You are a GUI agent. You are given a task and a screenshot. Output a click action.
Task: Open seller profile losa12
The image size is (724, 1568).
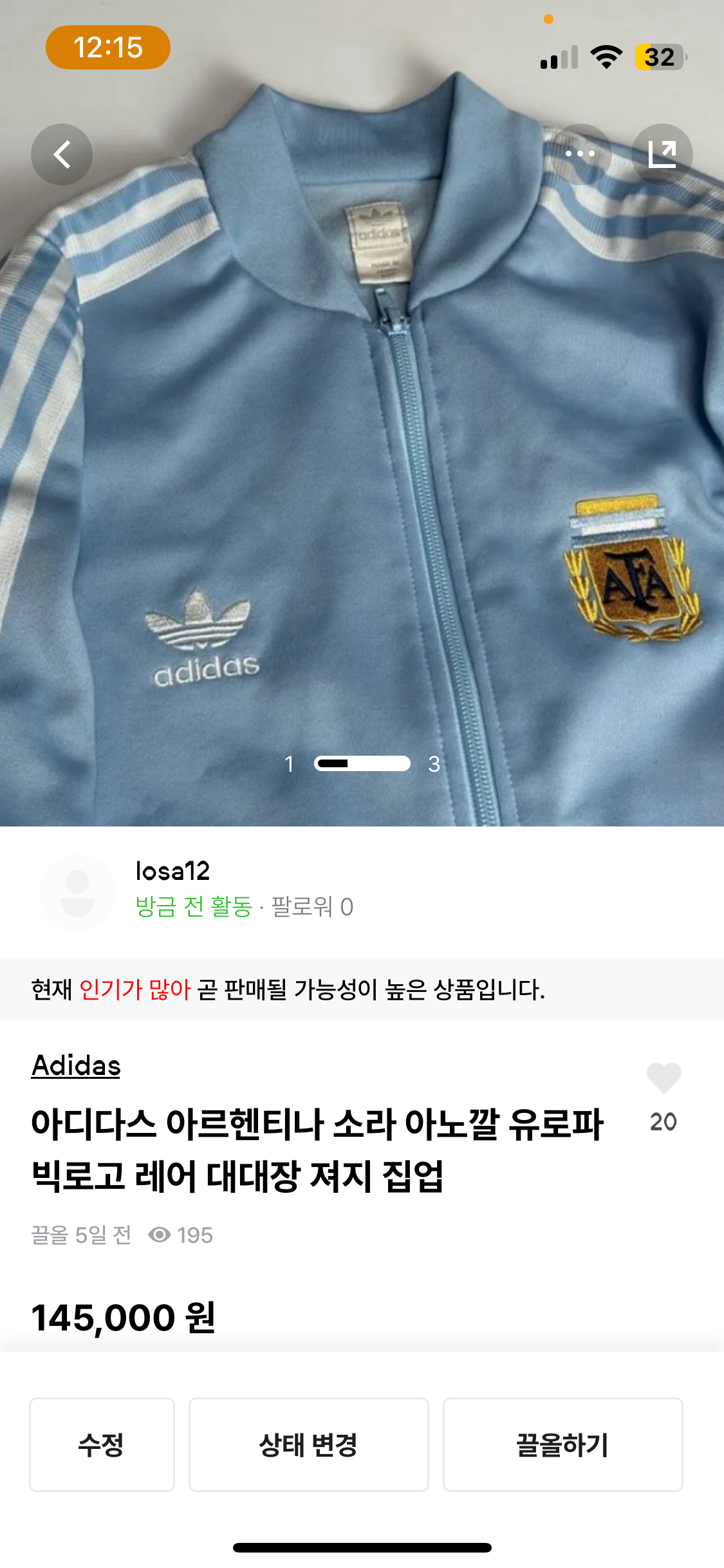coord(172,871)
